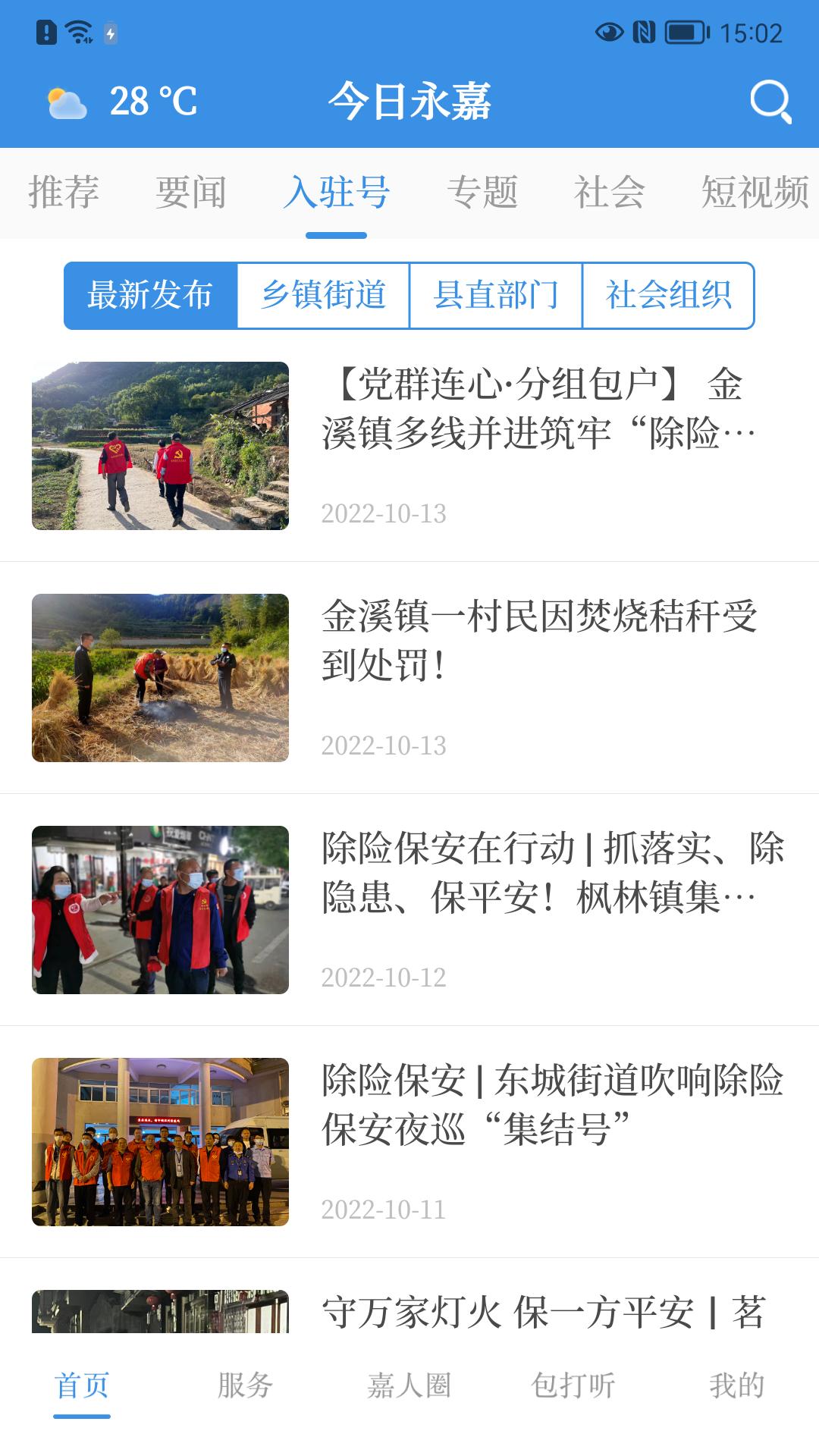Switch to the 服务 bottom tab
The height and width of the screenshot is (1456, 819).
pos(245,1385)
